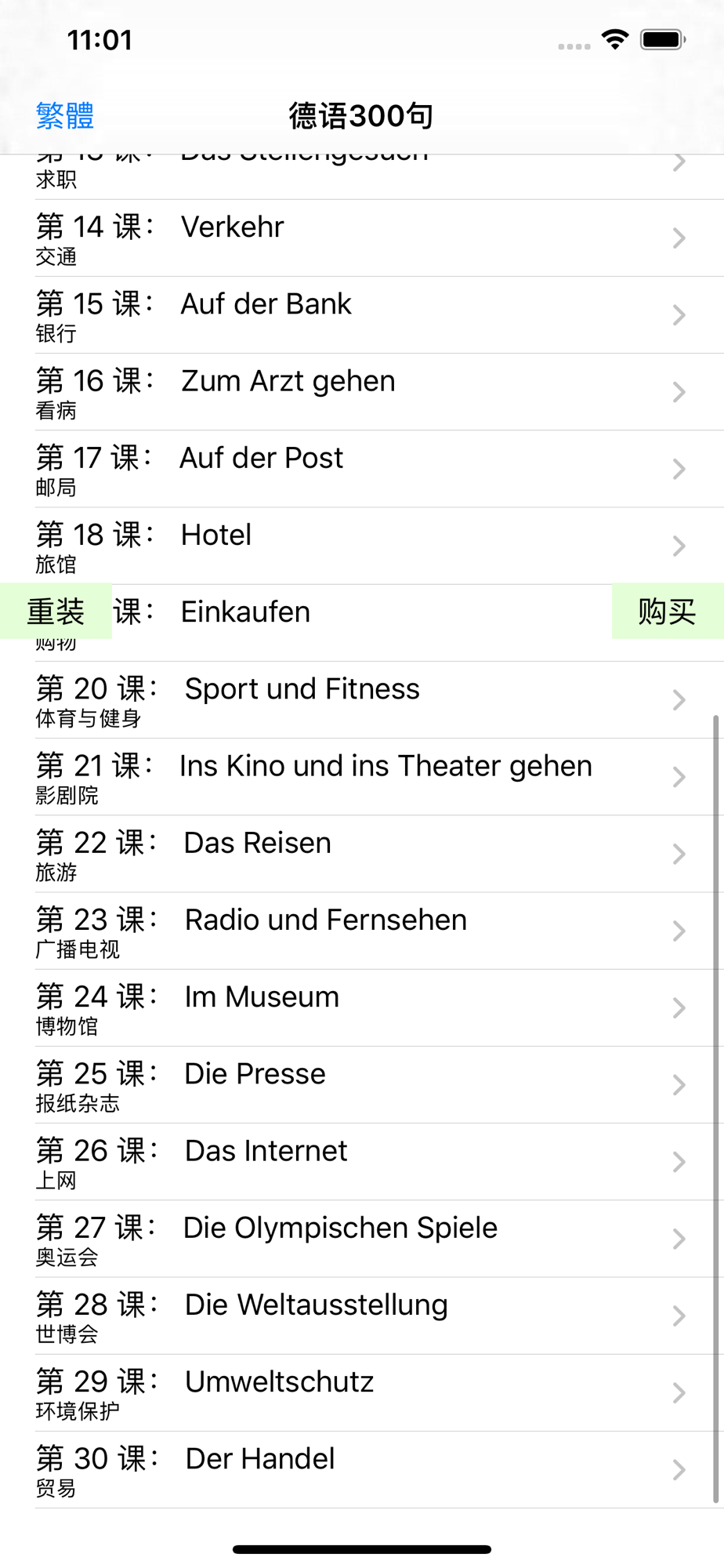Open lesson 30 Der Handel
Screen dimensions: 724x1568
point(360,1468)
